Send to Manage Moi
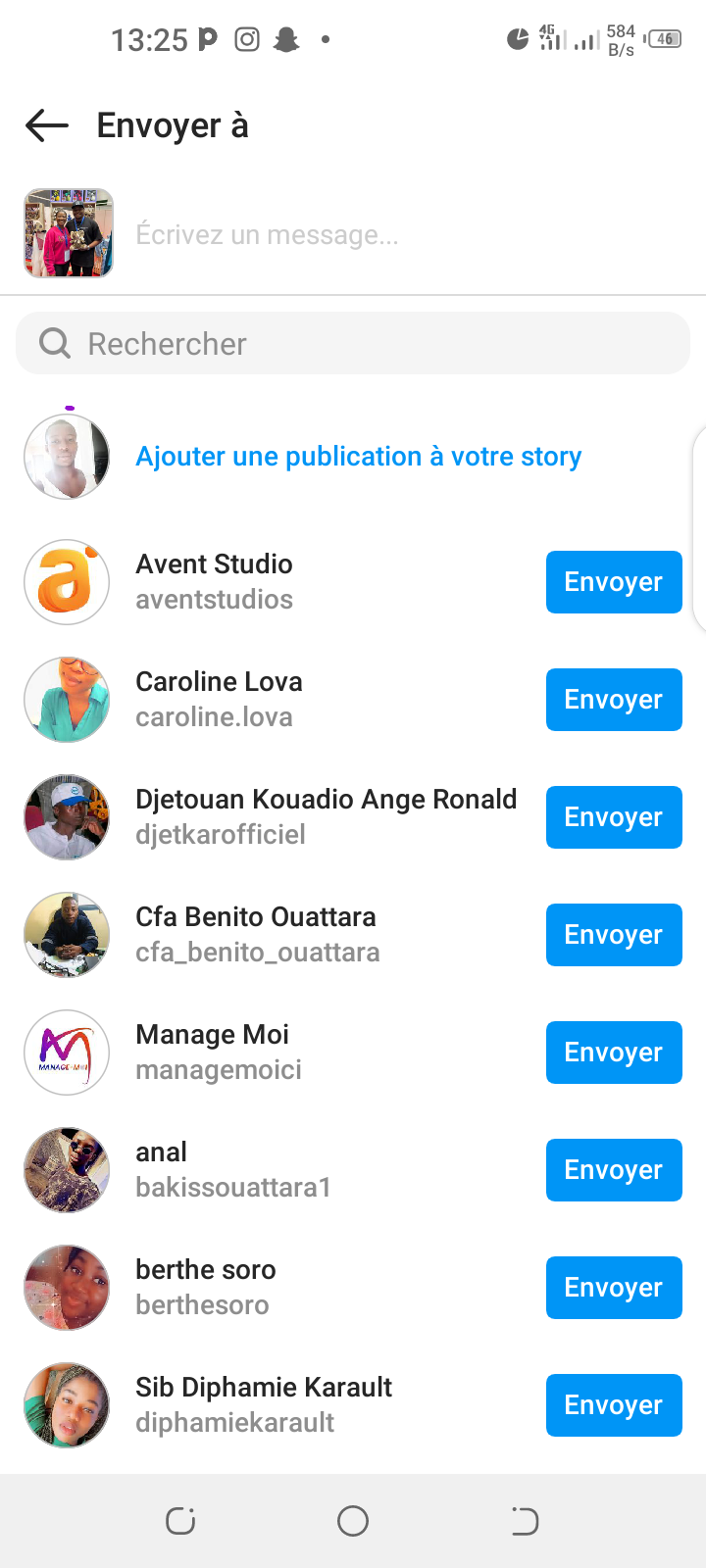 click(x=613, y=1053)
